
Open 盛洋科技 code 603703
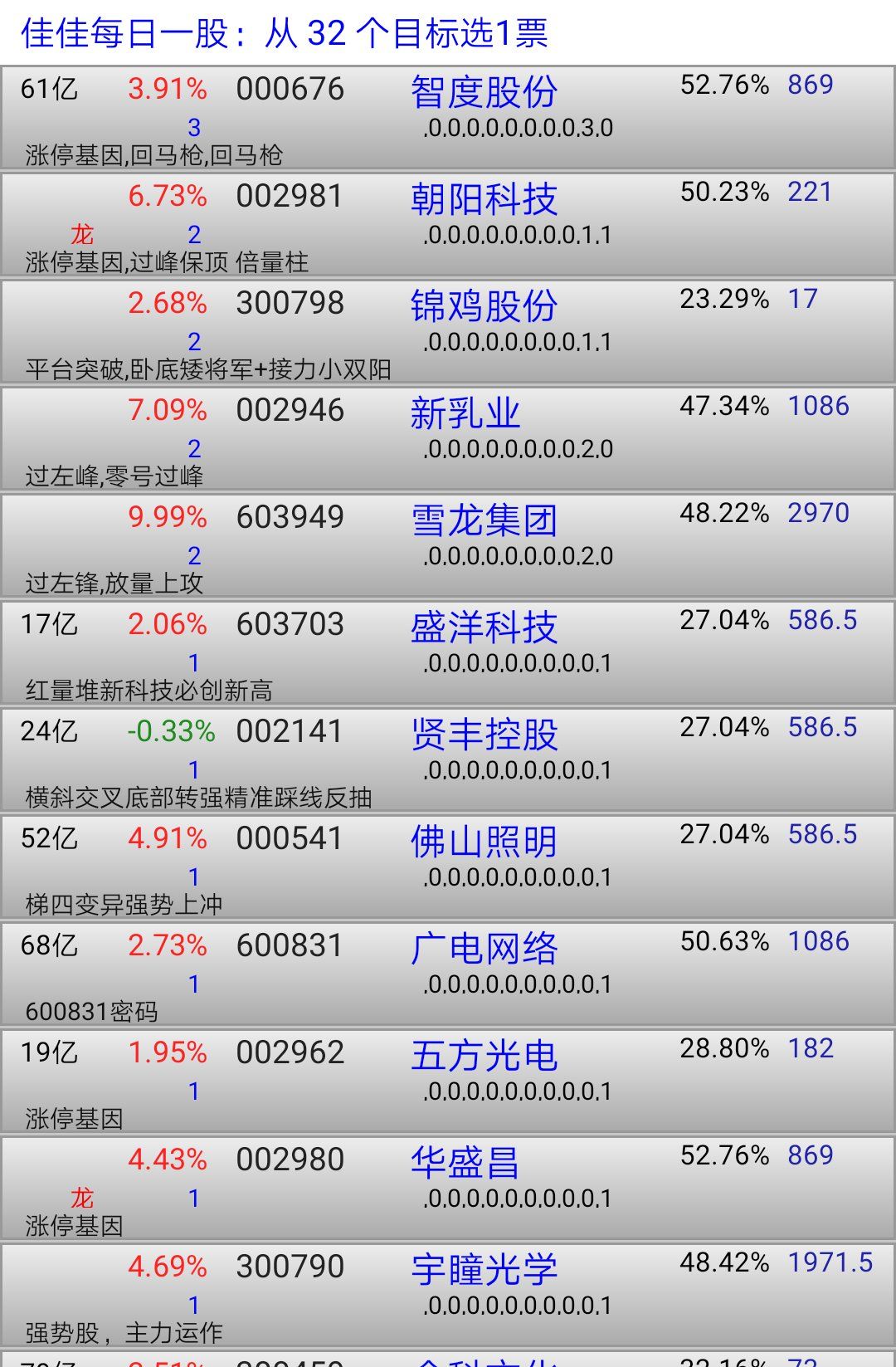(x=291, y=624)
